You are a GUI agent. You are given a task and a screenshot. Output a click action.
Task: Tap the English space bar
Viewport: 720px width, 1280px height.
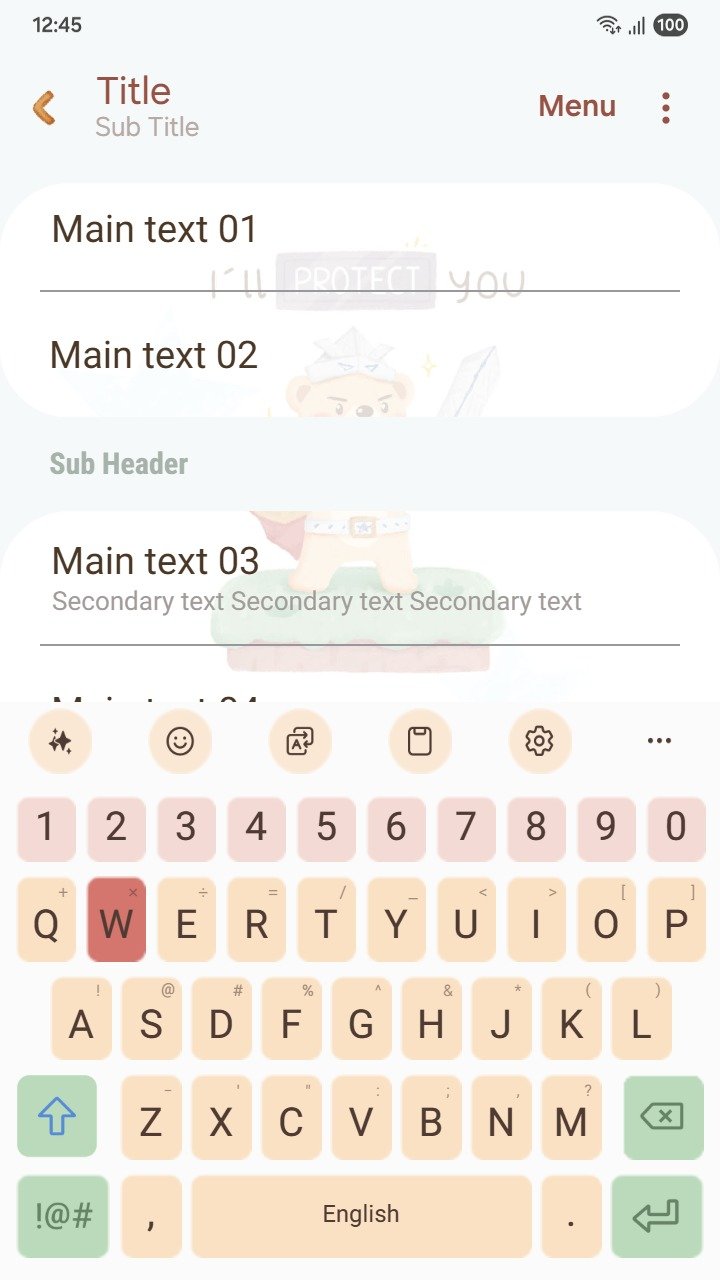coord(361,1215)
